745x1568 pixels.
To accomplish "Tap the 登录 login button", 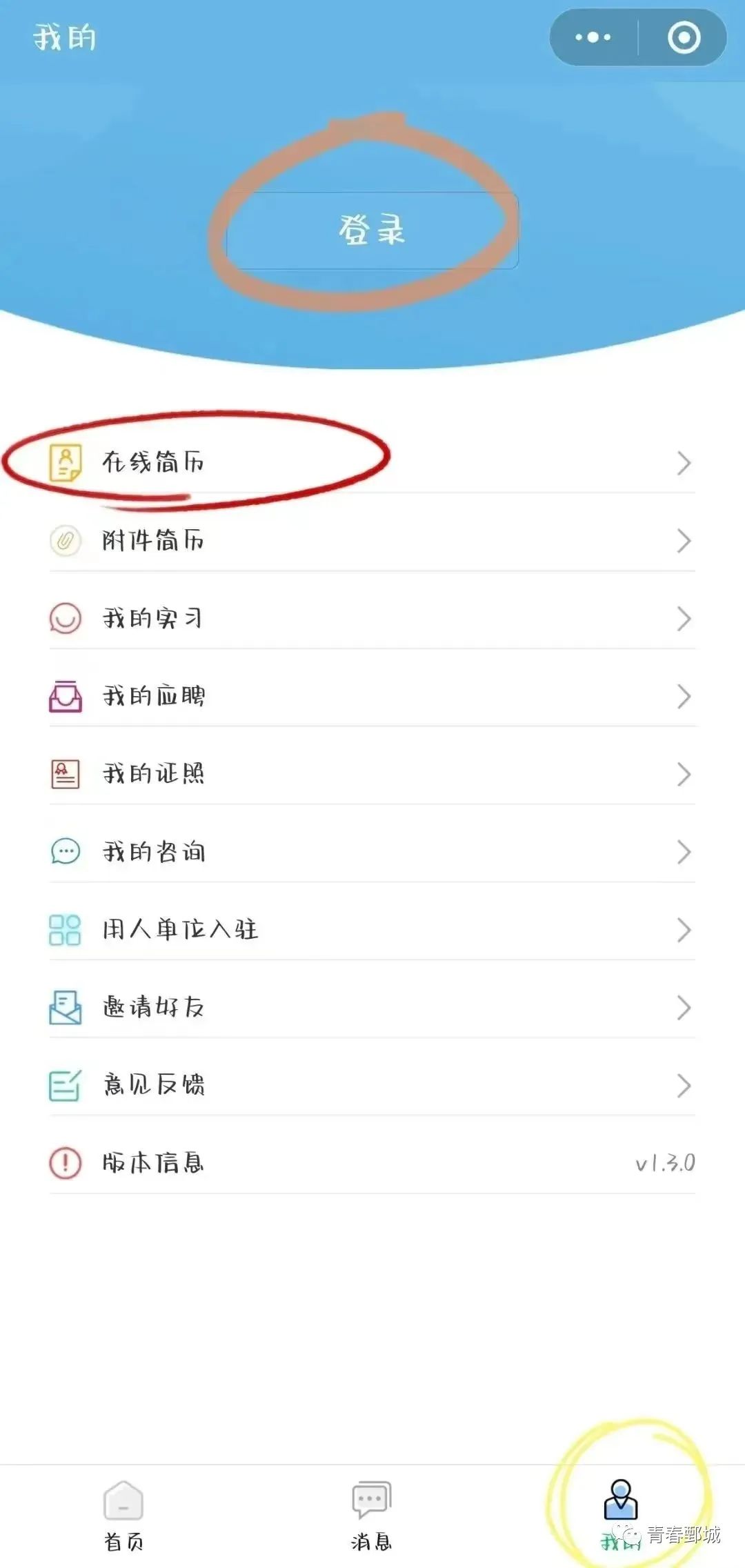I will pyautogui.click(x=372, y=230).
